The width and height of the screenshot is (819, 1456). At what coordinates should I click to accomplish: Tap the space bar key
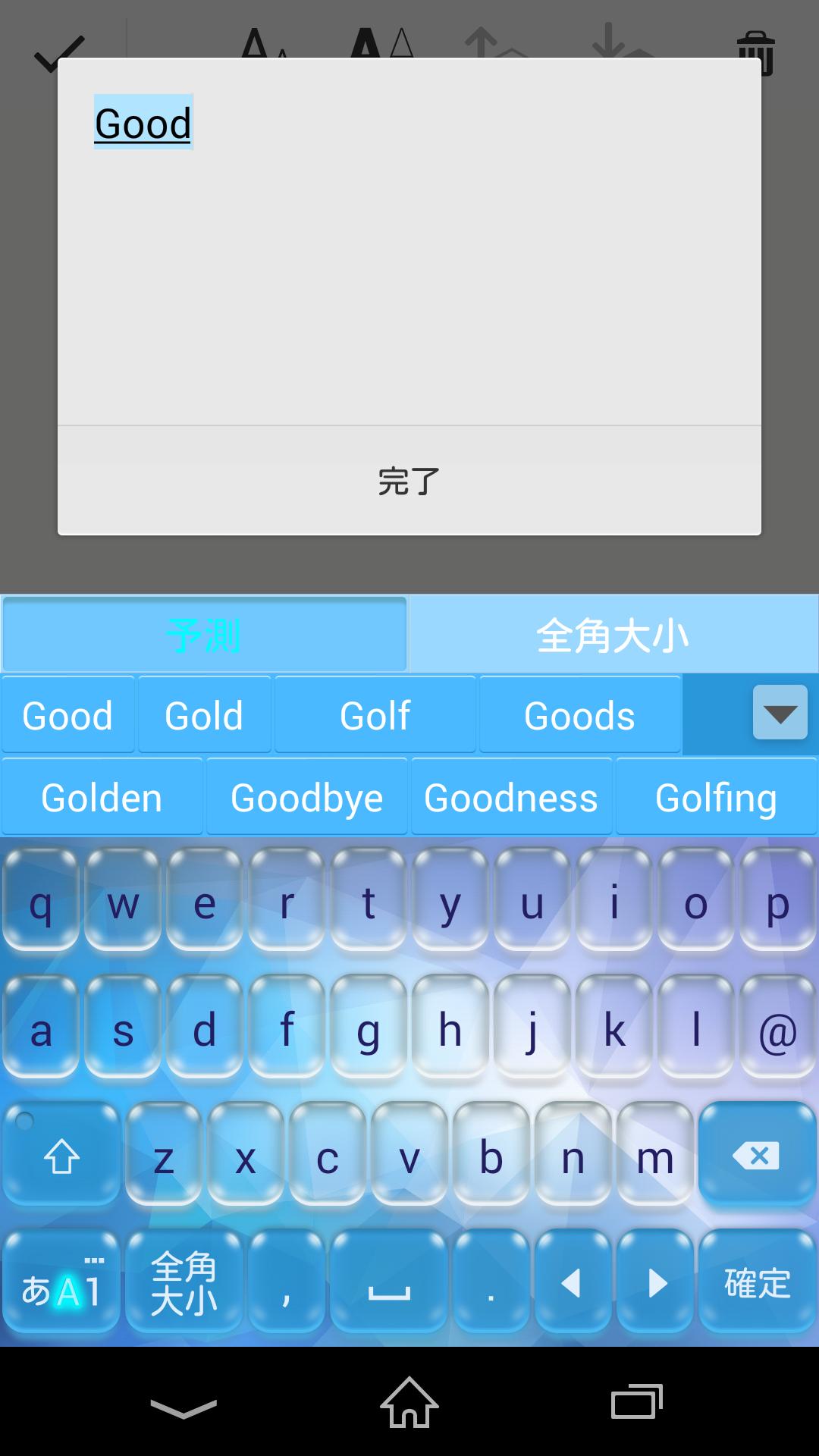click(x=389, y=1283)
